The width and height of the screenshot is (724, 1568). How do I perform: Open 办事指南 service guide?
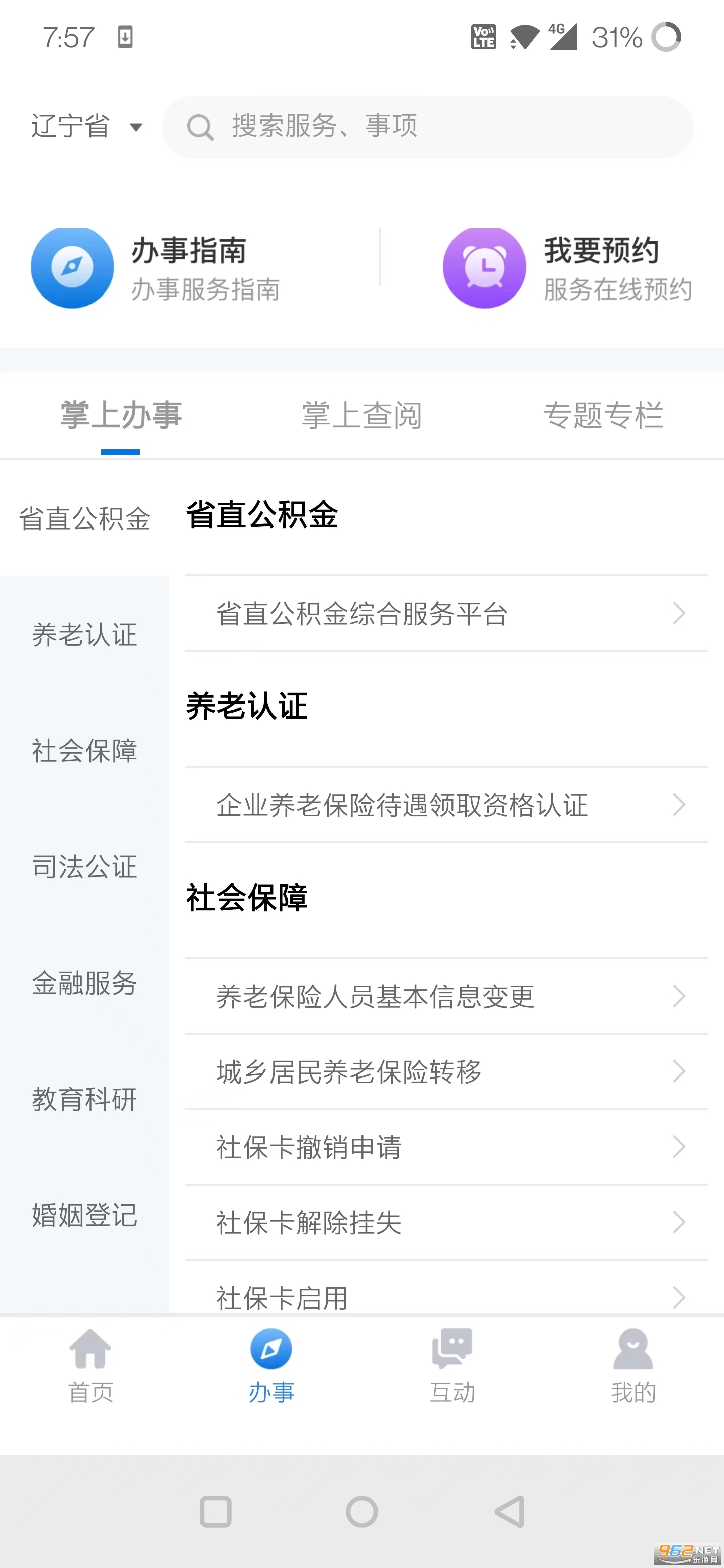(155, 268)
